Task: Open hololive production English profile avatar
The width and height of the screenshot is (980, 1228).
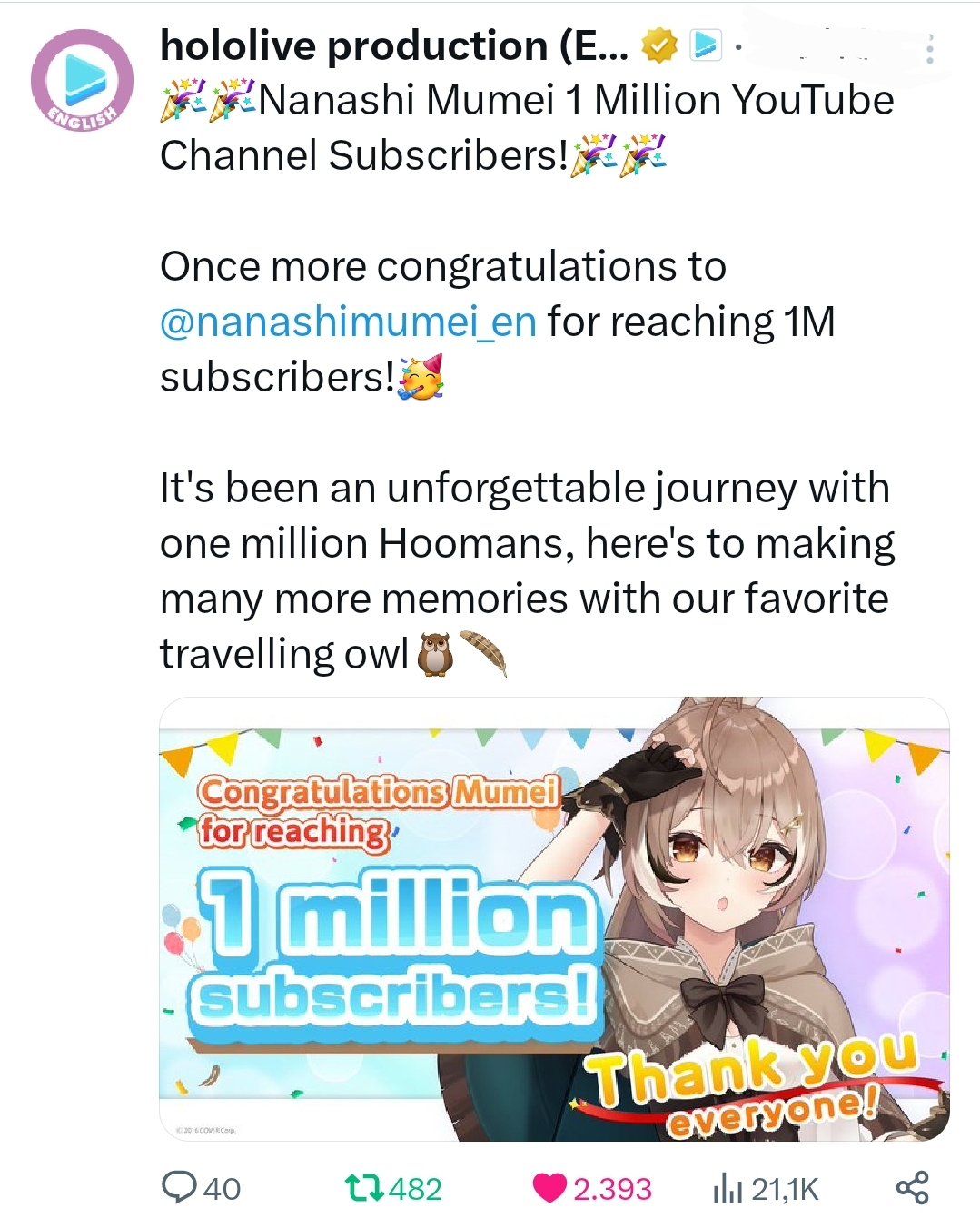Action: pyautogui.click(x=82, y=80)
